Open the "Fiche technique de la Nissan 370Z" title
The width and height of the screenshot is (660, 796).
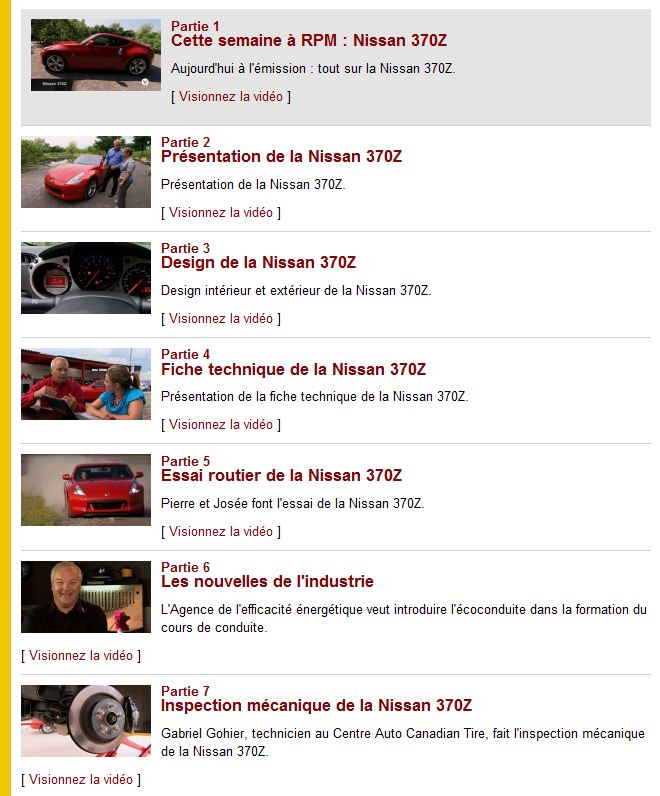coord(293,370)
